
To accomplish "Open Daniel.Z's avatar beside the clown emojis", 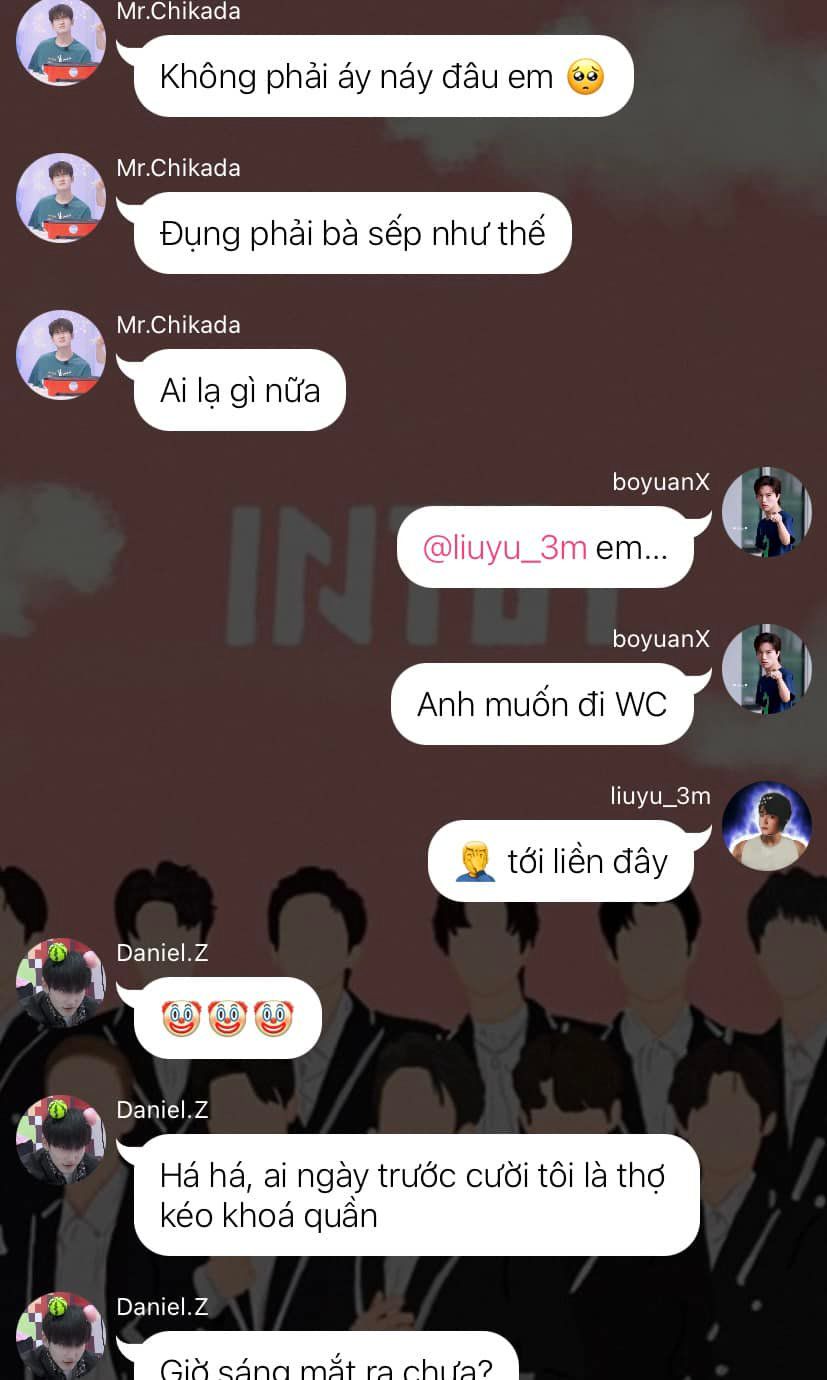I will [x=61, y=983].
